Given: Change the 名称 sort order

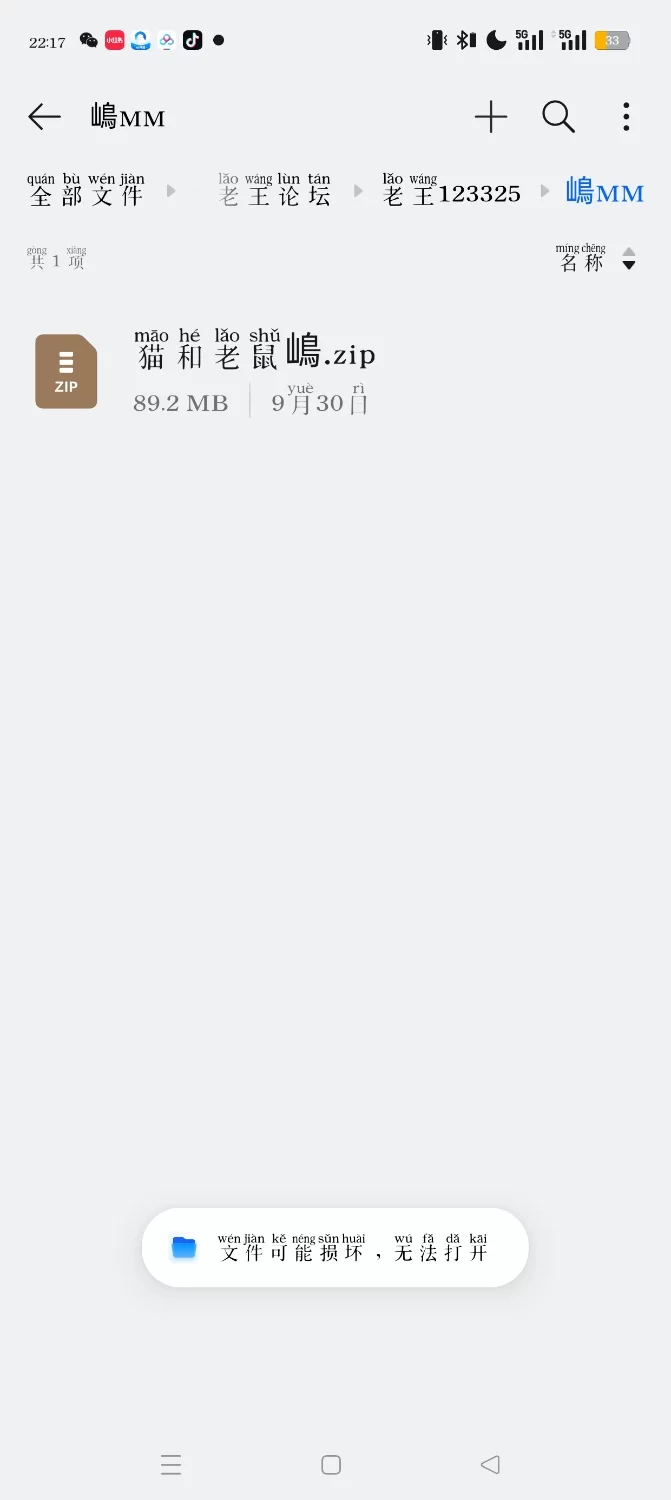Looking at the screenshot, I should [597, 260].
